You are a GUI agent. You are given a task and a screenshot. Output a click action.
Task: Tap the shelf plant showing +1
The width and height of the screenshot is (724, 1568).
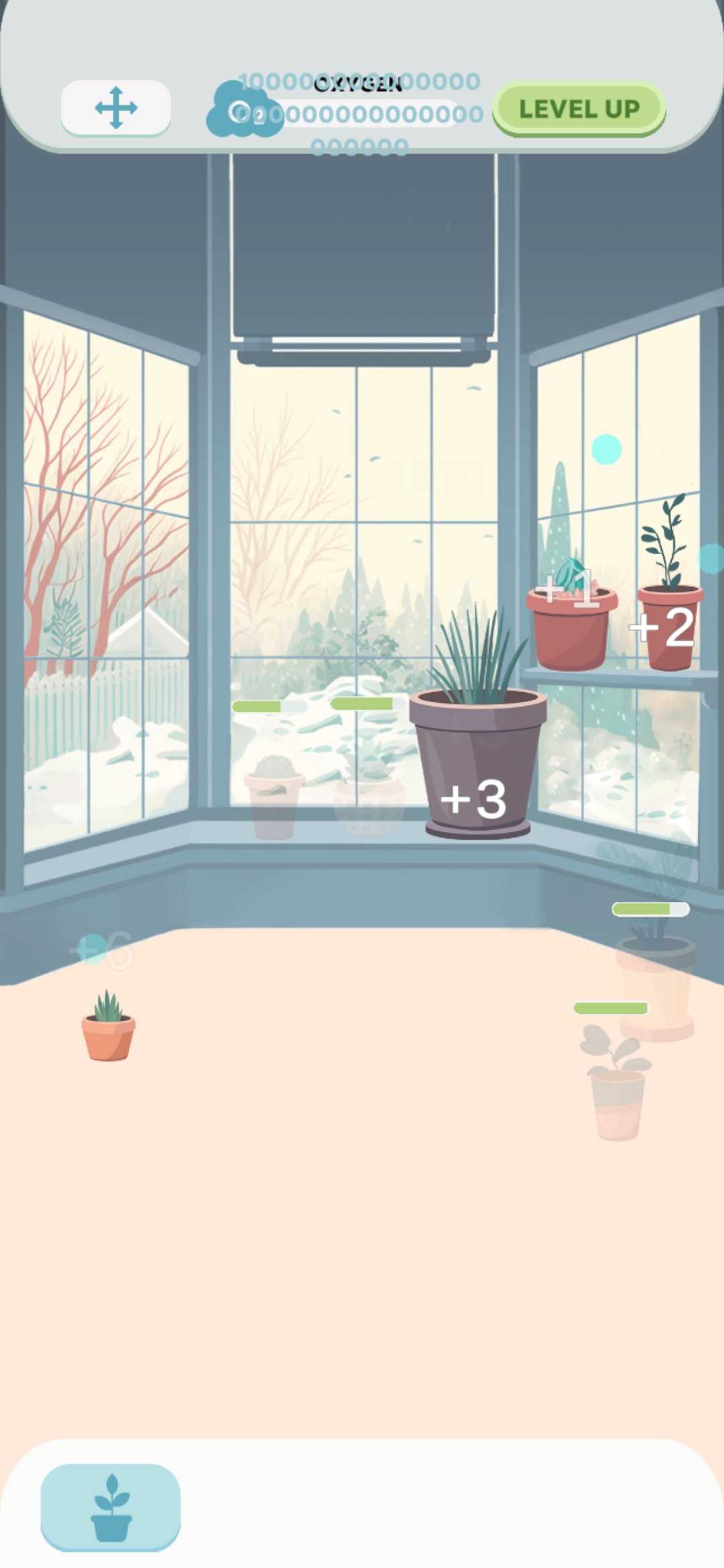(572, 623)
